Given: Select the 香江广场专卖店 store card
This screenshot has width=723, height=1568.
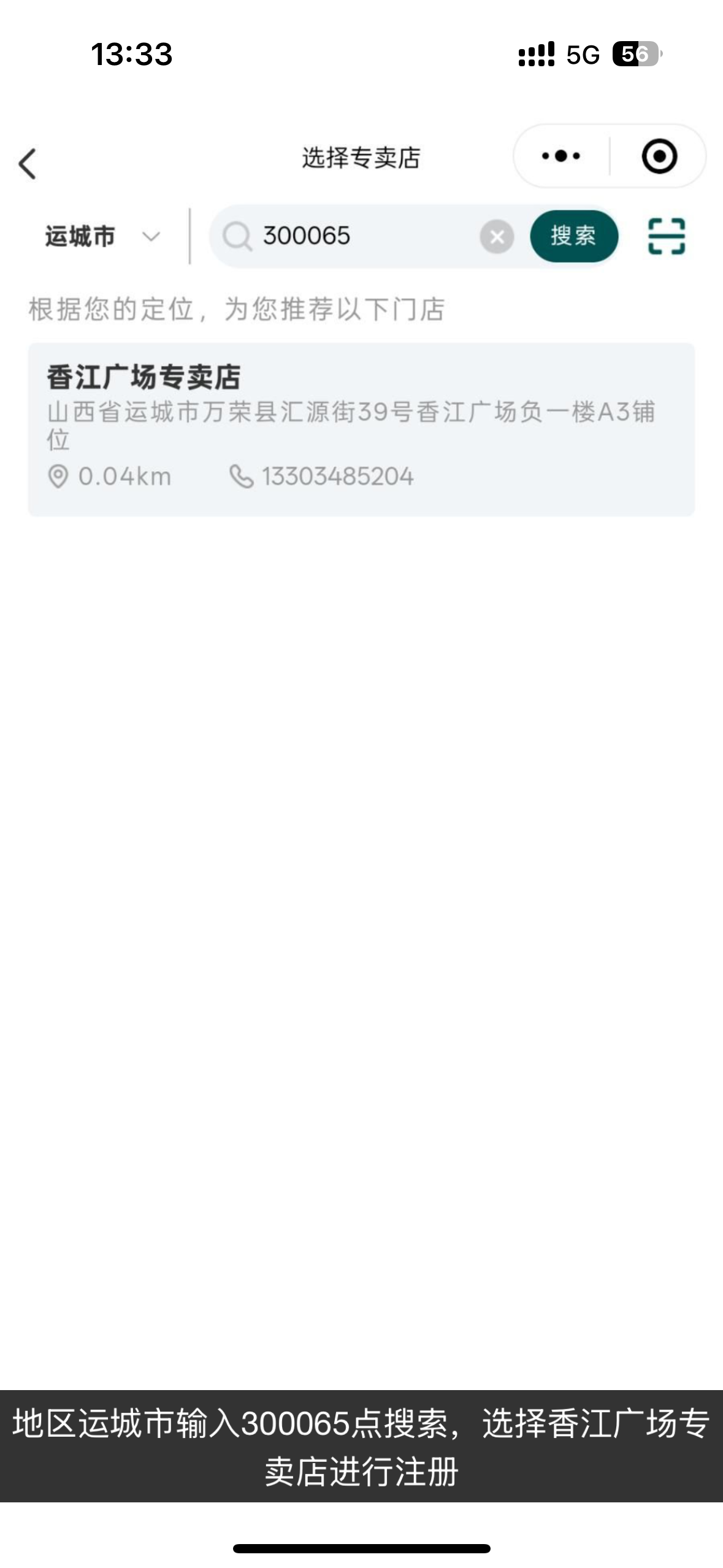Looking at the screenshot, I should pyautogui.click(x=361, y=429).
